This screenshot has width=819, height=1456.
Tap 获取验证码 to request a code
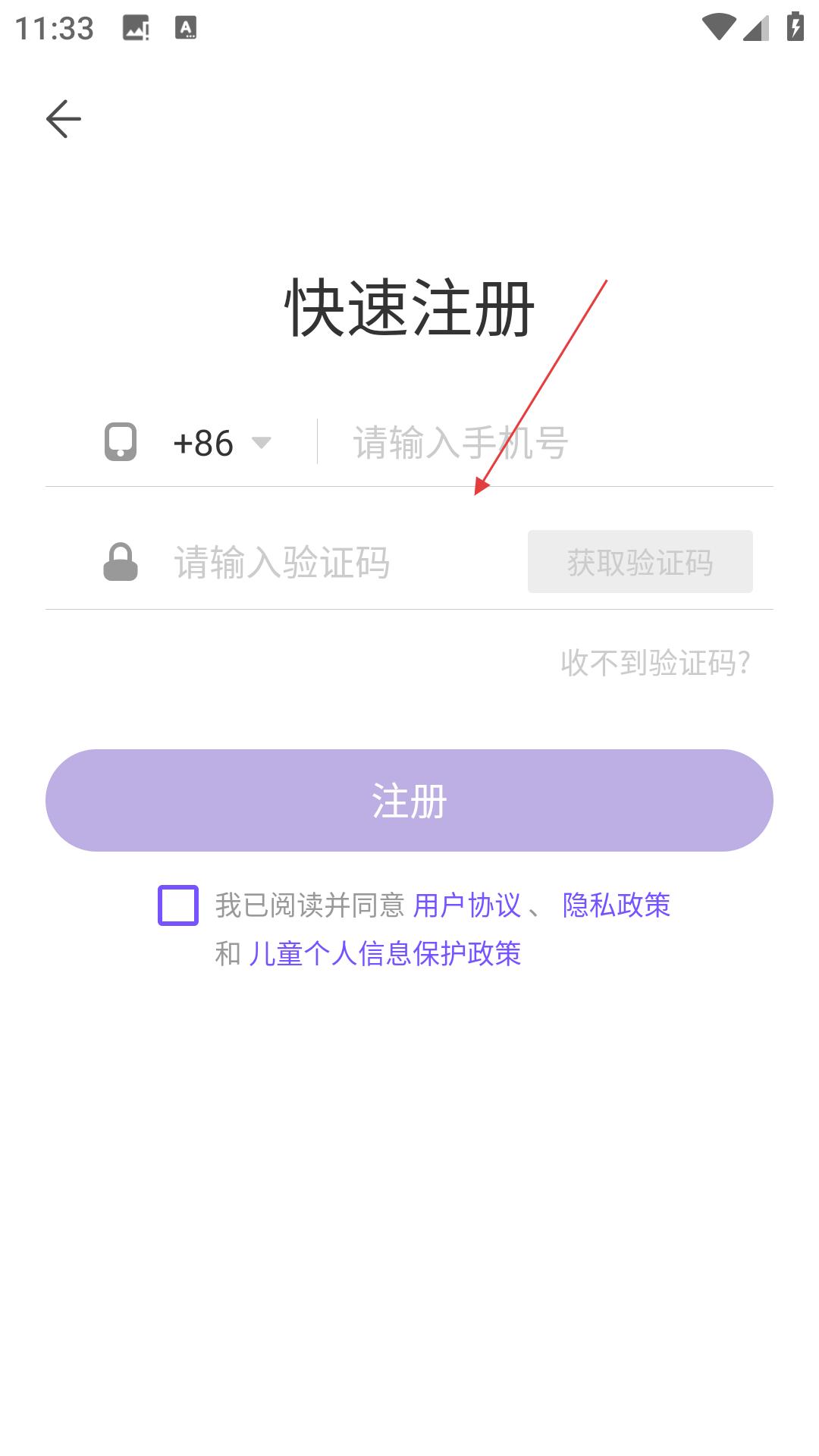(640, 562)
